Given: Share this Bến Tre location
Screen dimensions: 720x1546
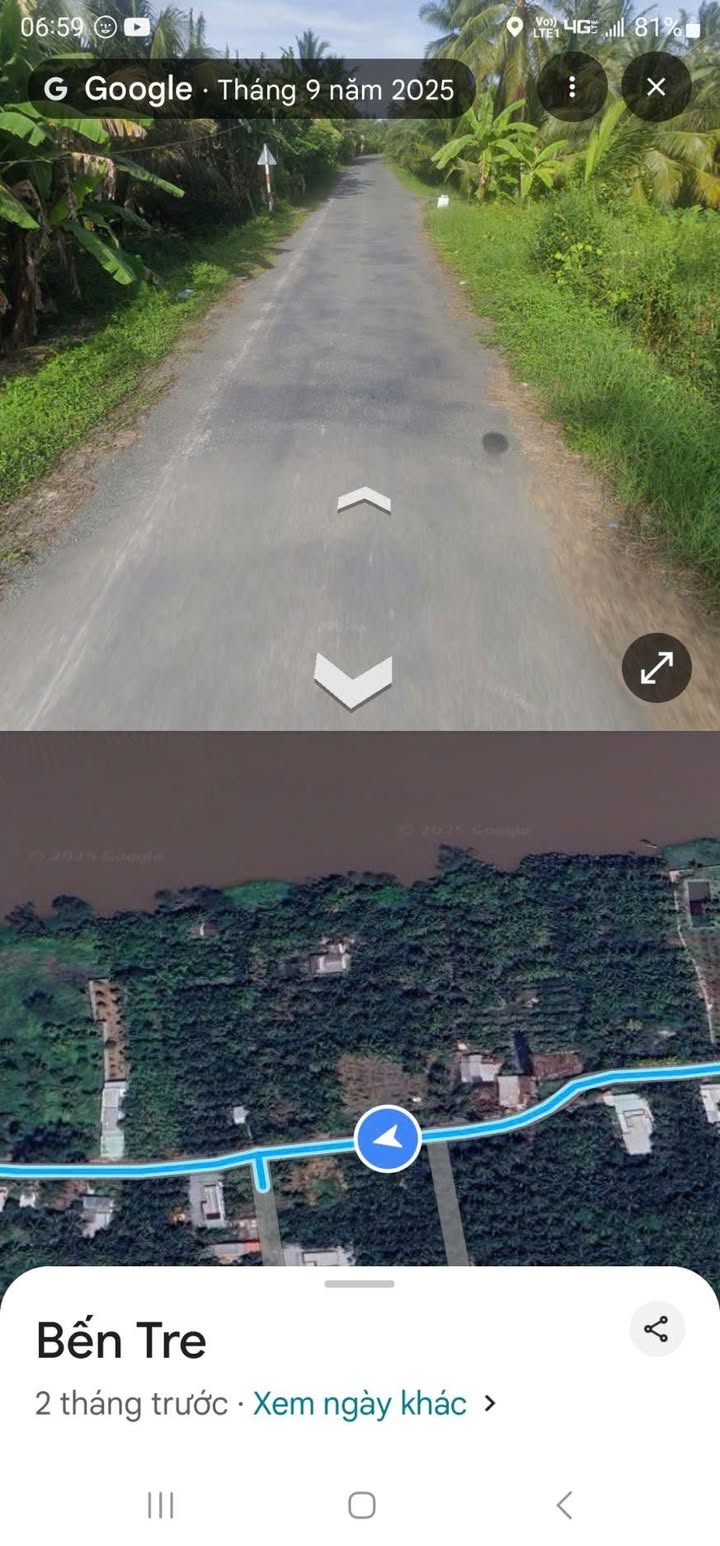Looking at the screenshot, I should pos(657,1329).
